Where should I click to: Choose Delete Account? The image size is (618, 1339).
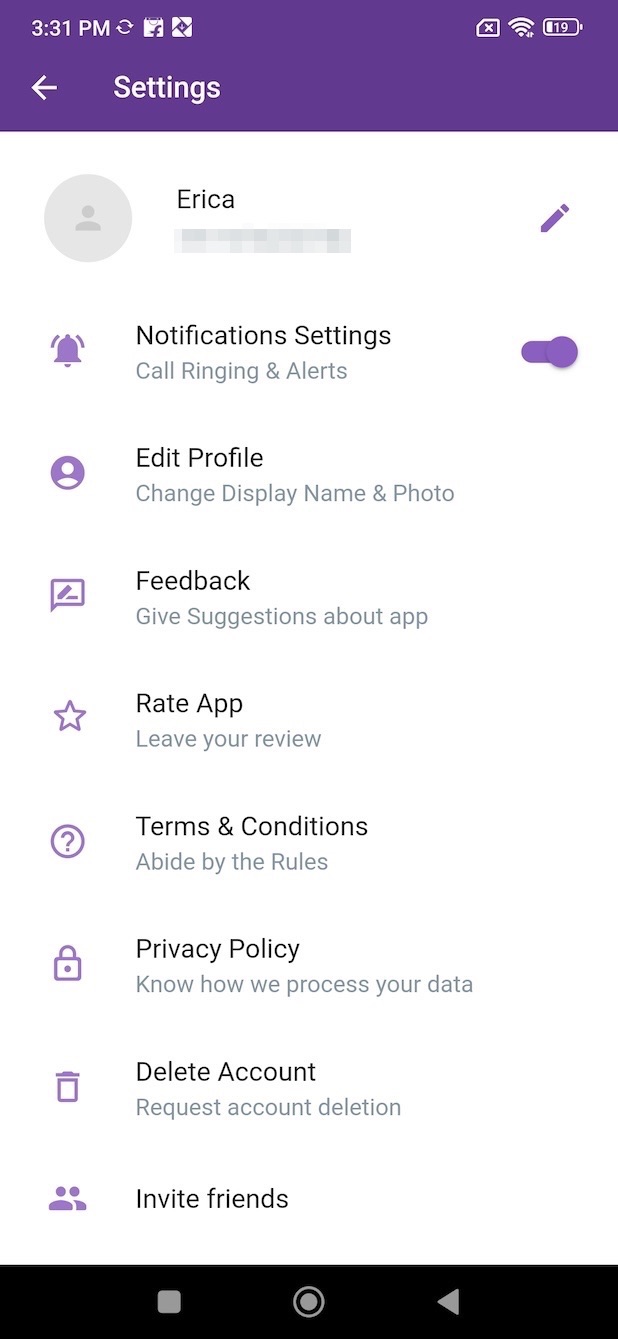(x=309, y=1088)
